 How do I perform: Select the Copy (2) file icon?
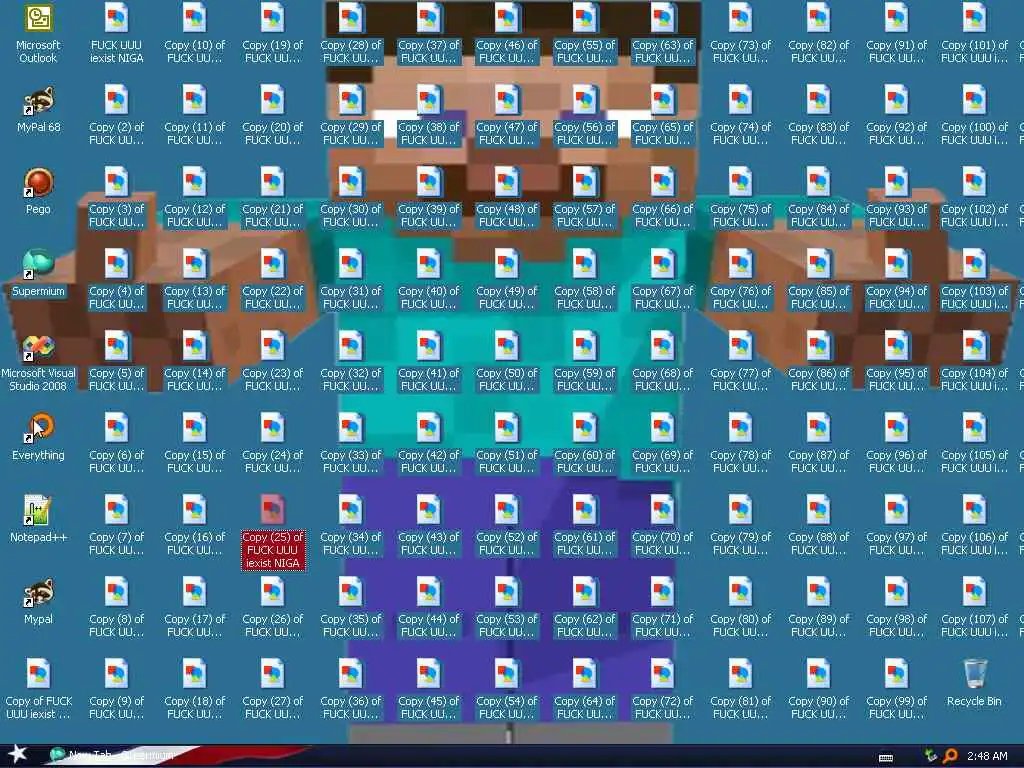click(116, 101)
